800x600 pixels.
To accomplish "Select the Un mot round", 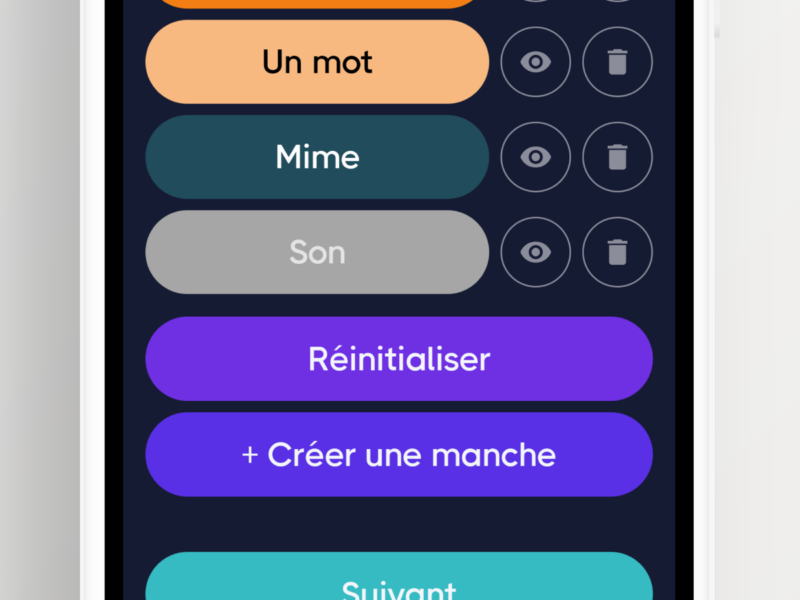I will [x=317, y=62].
